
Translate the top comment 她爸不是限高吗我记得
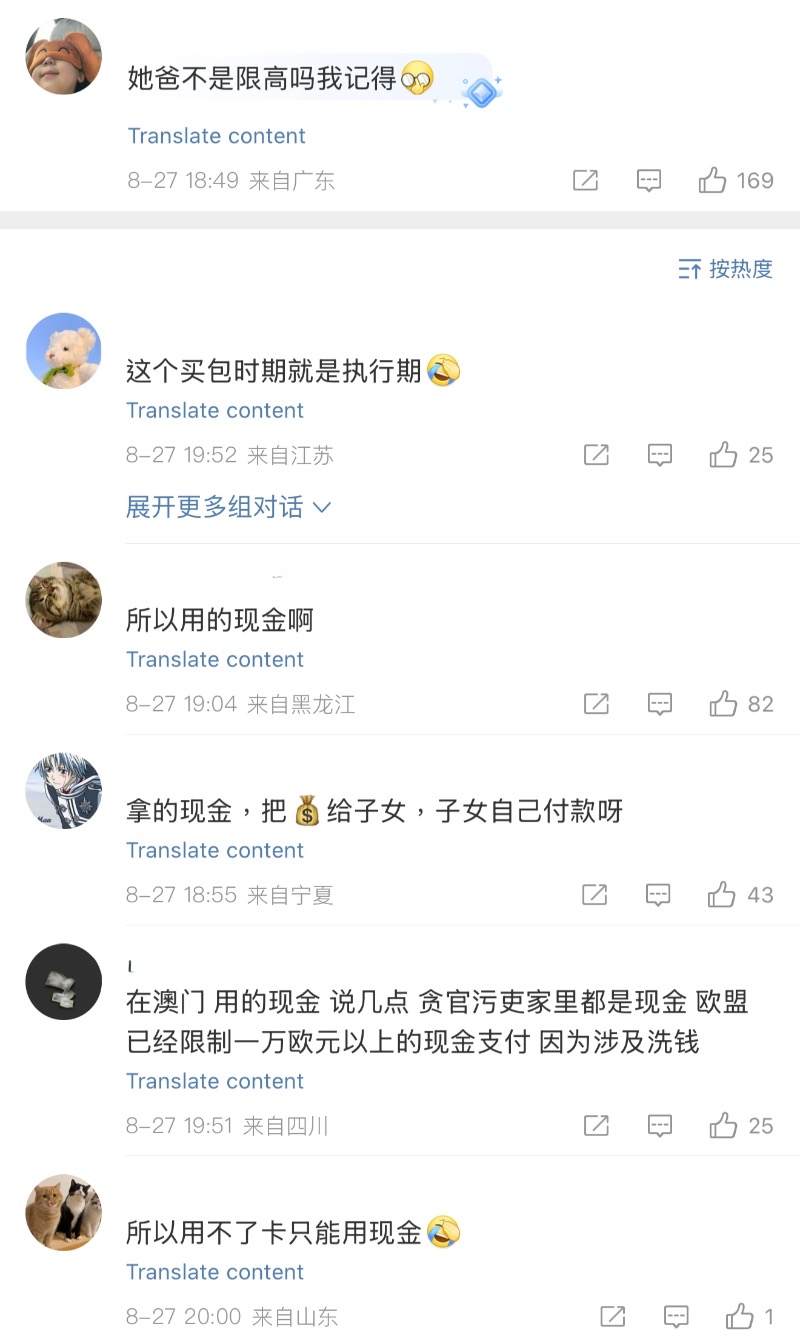point(217,136)
